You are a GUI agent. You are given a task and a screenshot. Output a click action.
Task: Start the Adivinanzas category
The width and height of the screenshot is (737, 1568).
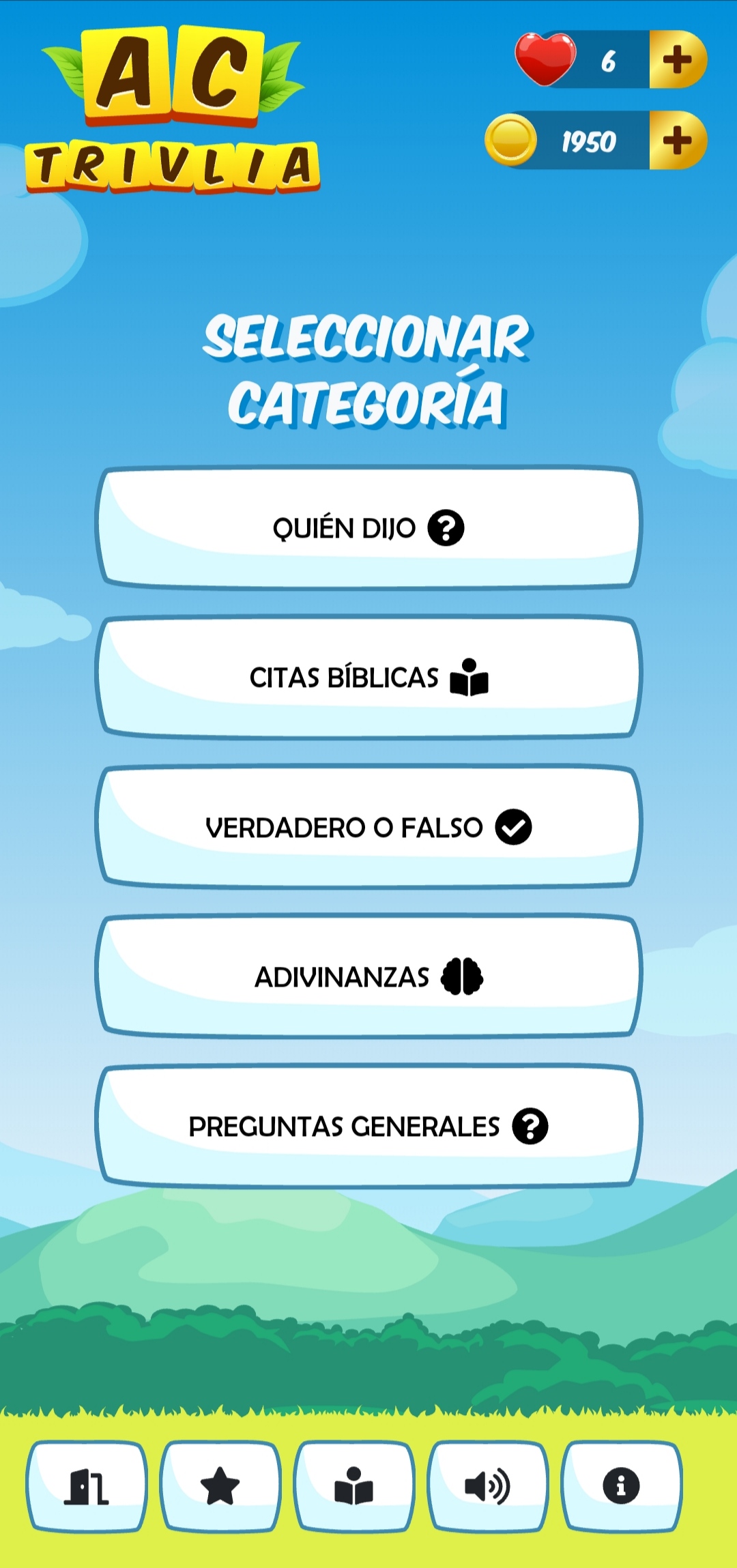368,976
